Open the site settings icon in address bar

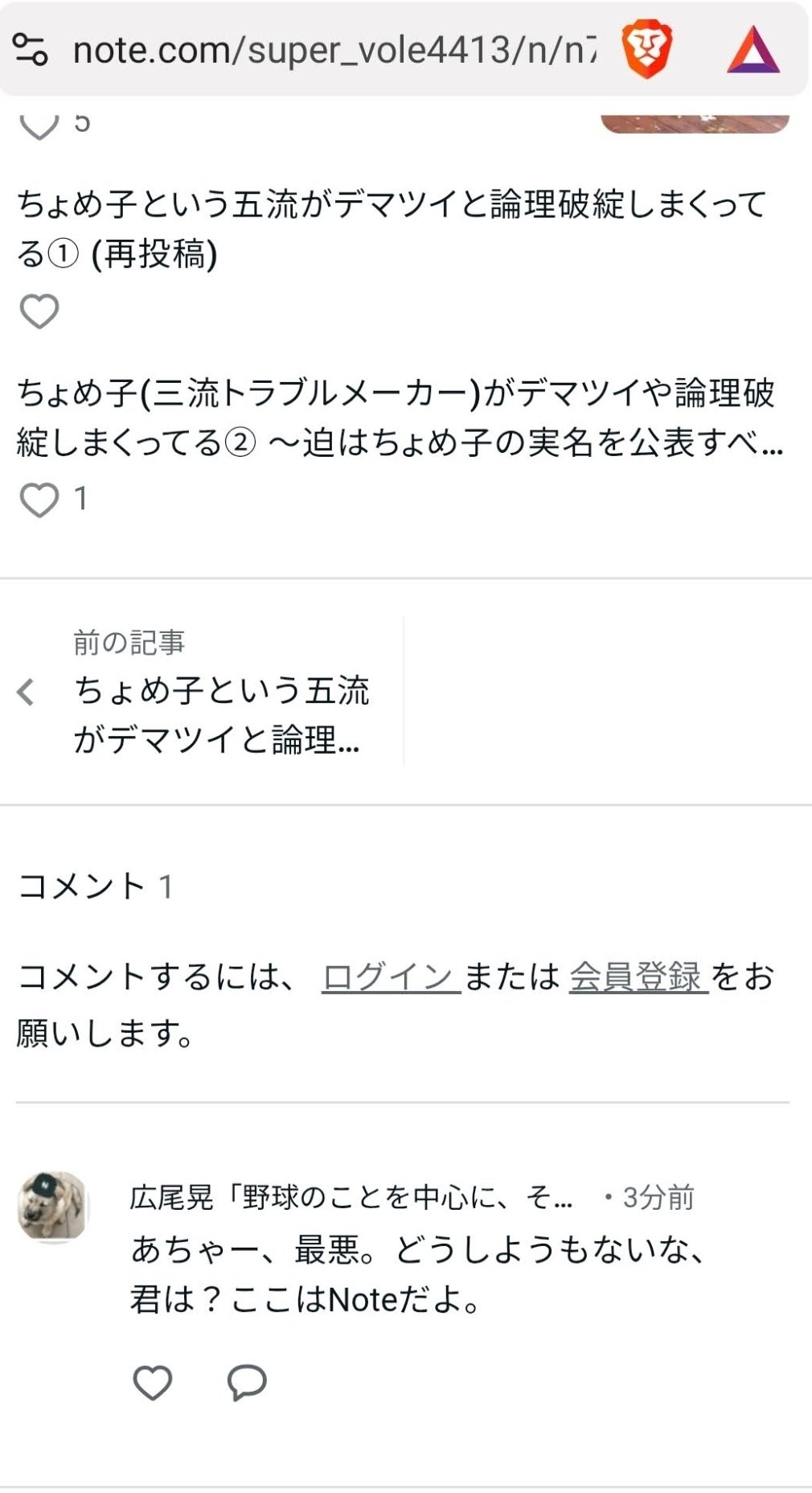click(x=31, y=50)
